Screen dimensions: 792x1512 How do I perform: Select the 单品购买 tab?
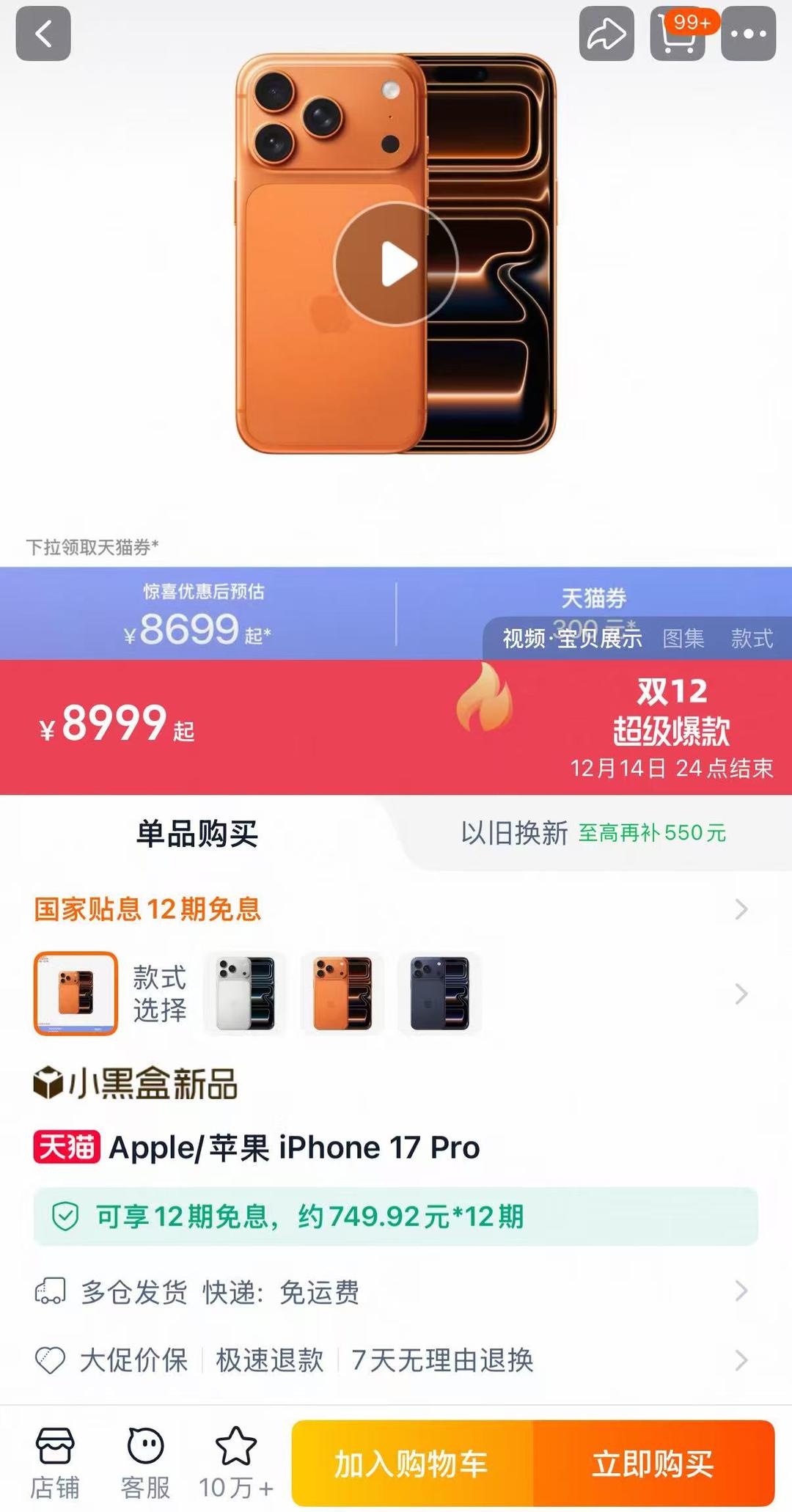(x=197, y=834)
